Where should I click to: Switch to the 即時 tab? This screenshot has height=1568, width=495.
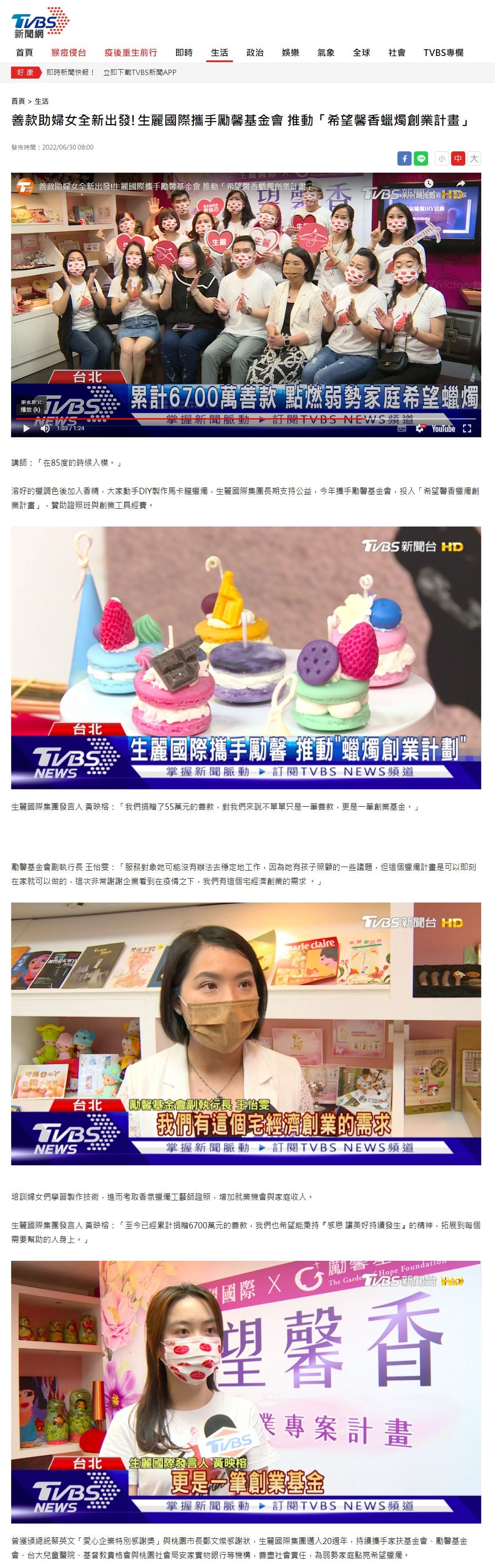click(x=184, y=52)
